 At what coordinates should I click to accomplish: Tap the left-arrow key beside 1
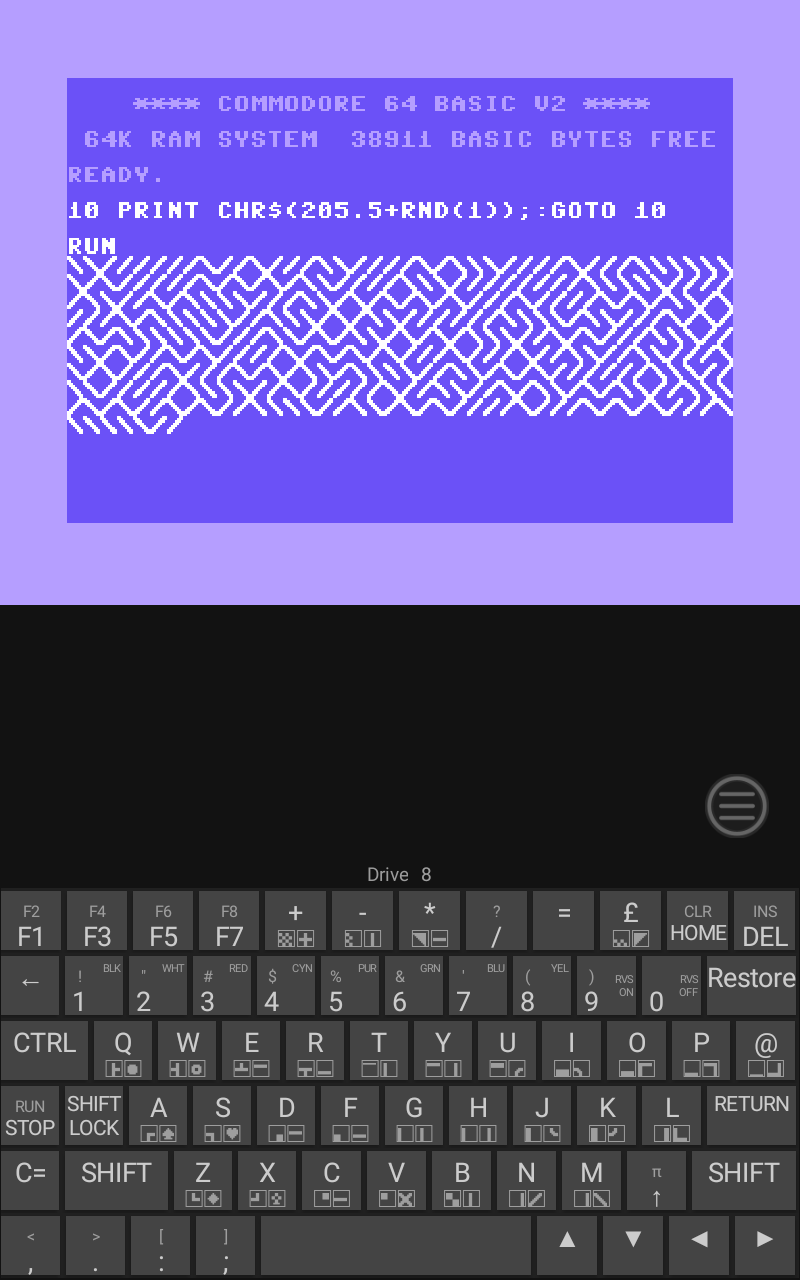[x=30, y=985]
